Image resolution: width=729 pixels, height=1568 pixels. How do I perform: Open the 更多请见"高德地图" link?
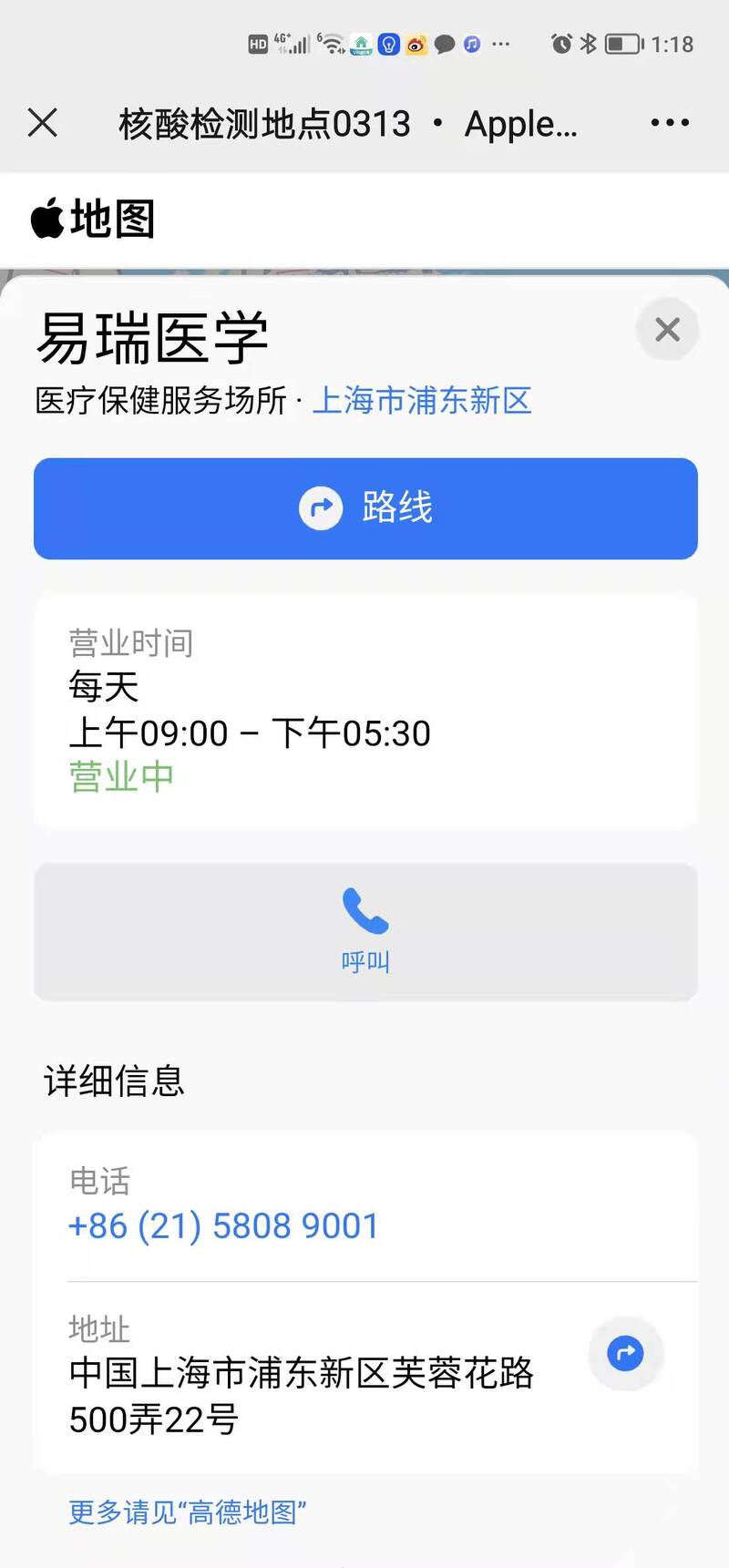[187, 1513]
